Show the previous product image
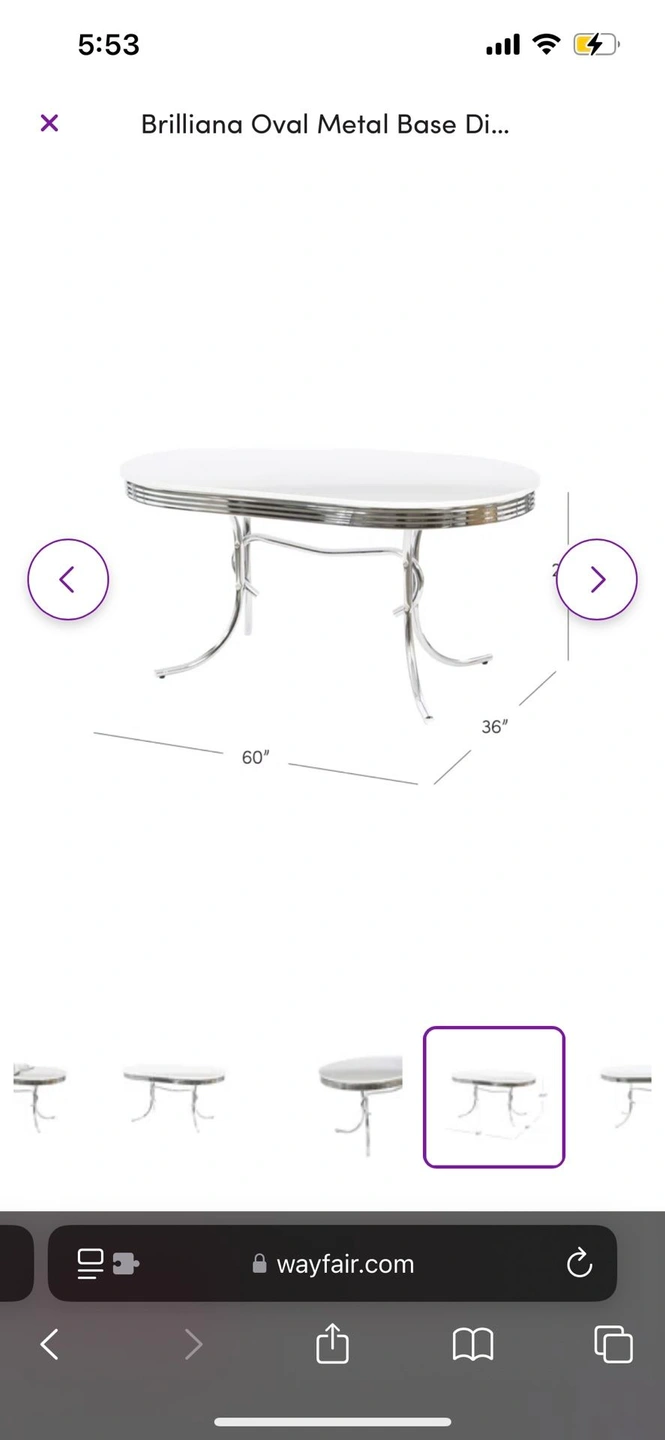This screenshot has width=665, height=1440. [x=68, y=580]
